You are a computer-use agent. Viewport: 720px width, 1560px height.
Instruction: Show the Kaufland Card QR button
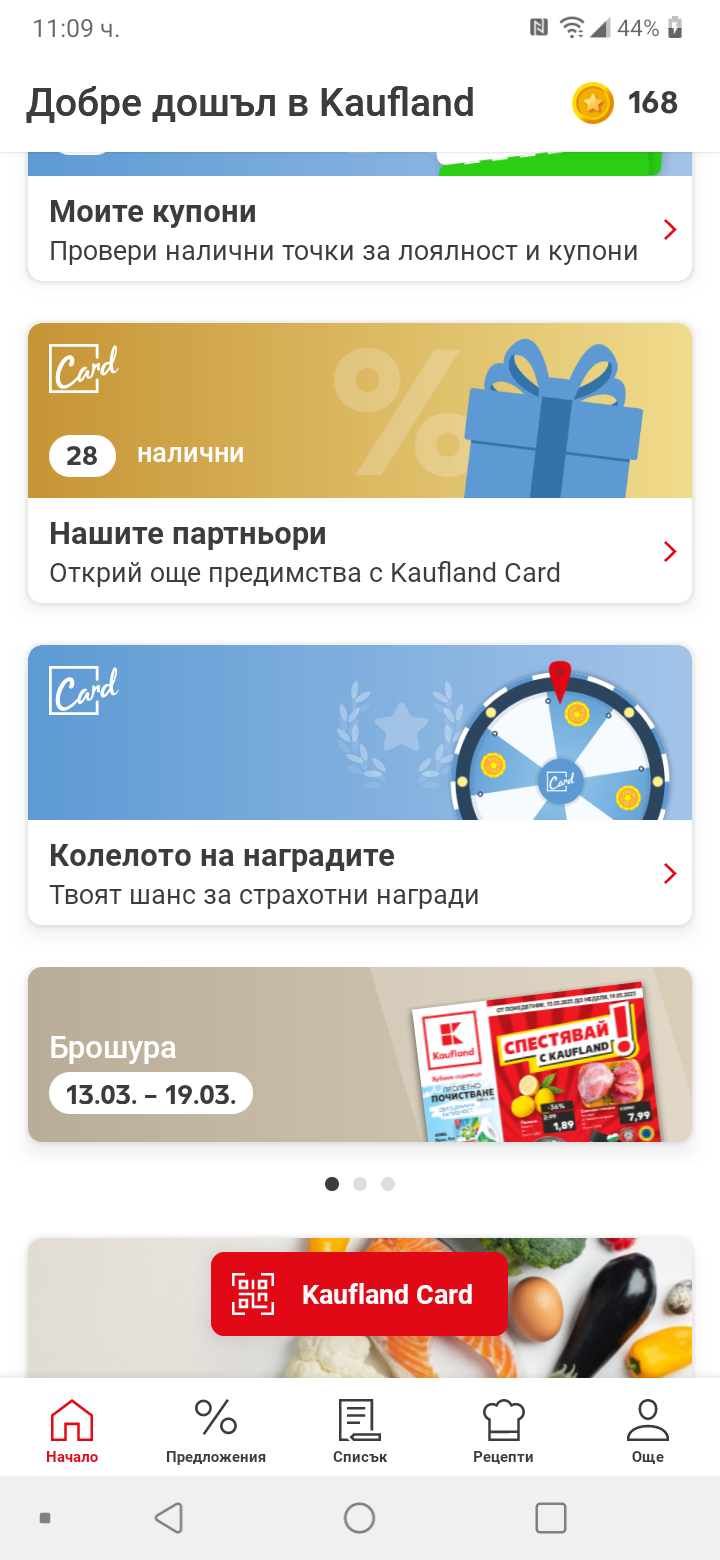click(x=359, y=1294)
